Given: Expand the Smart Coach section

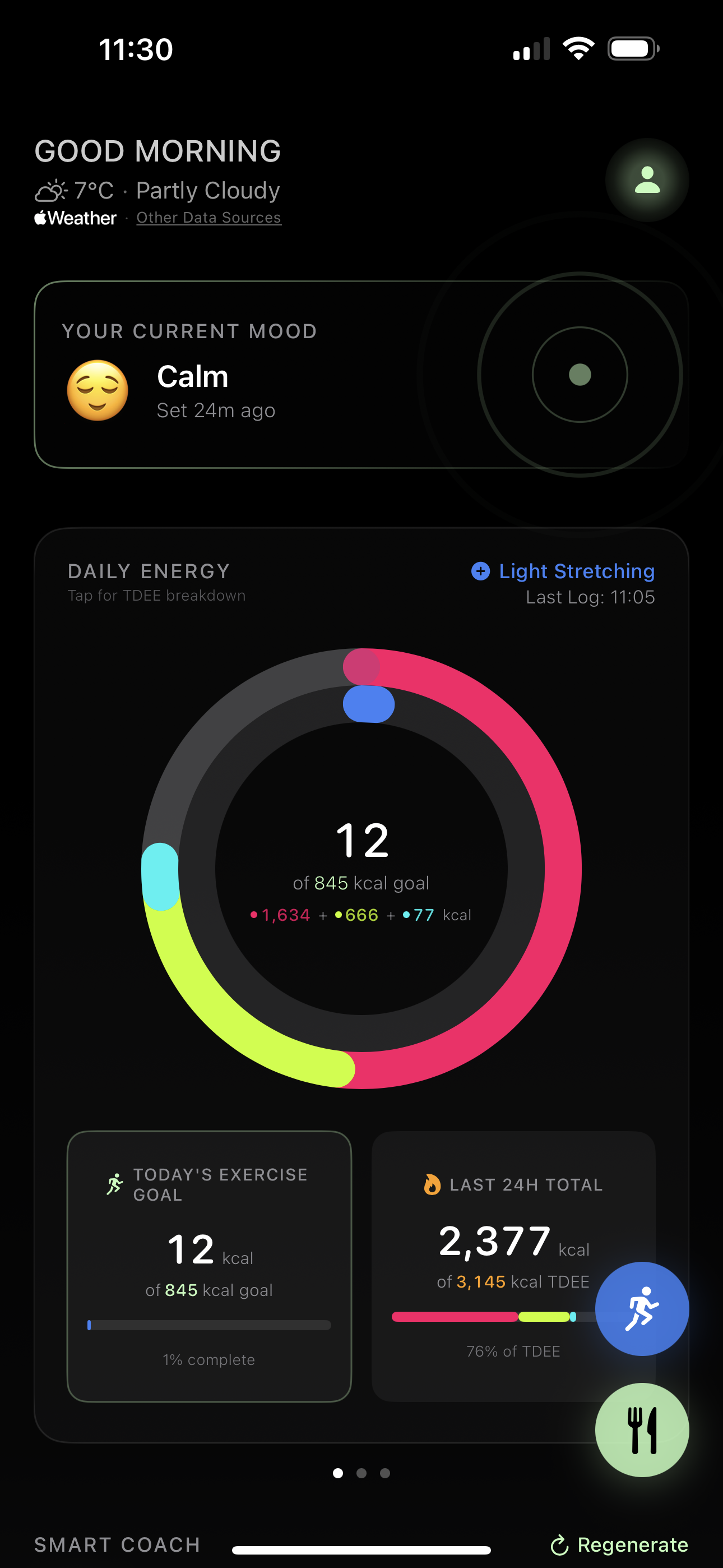Looking at the screenshot, I should [x=118, y=1544].
